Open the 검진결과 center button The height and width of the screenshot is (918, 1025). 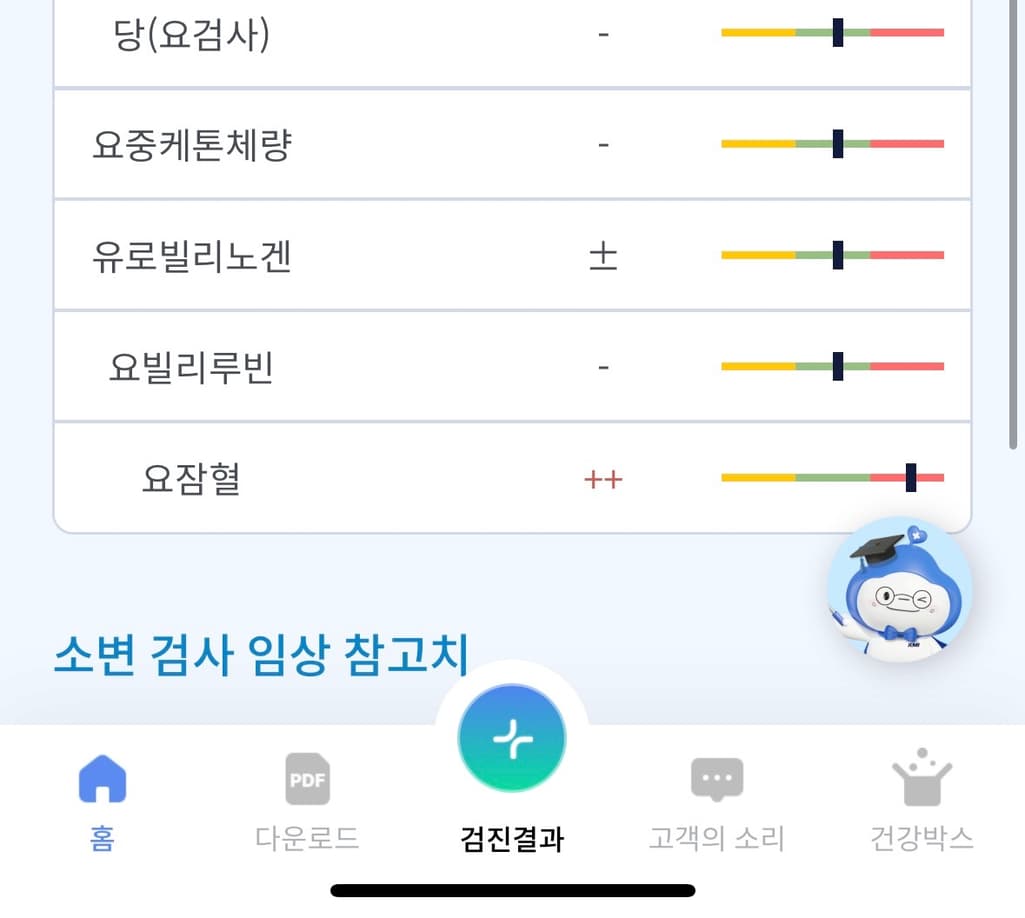point(512,740)
